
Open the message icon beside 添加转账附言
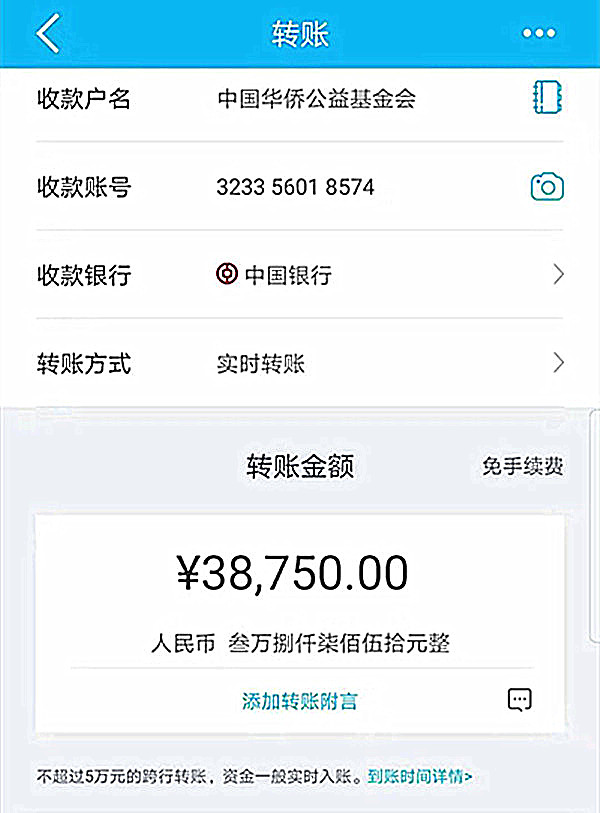(519, 700)
